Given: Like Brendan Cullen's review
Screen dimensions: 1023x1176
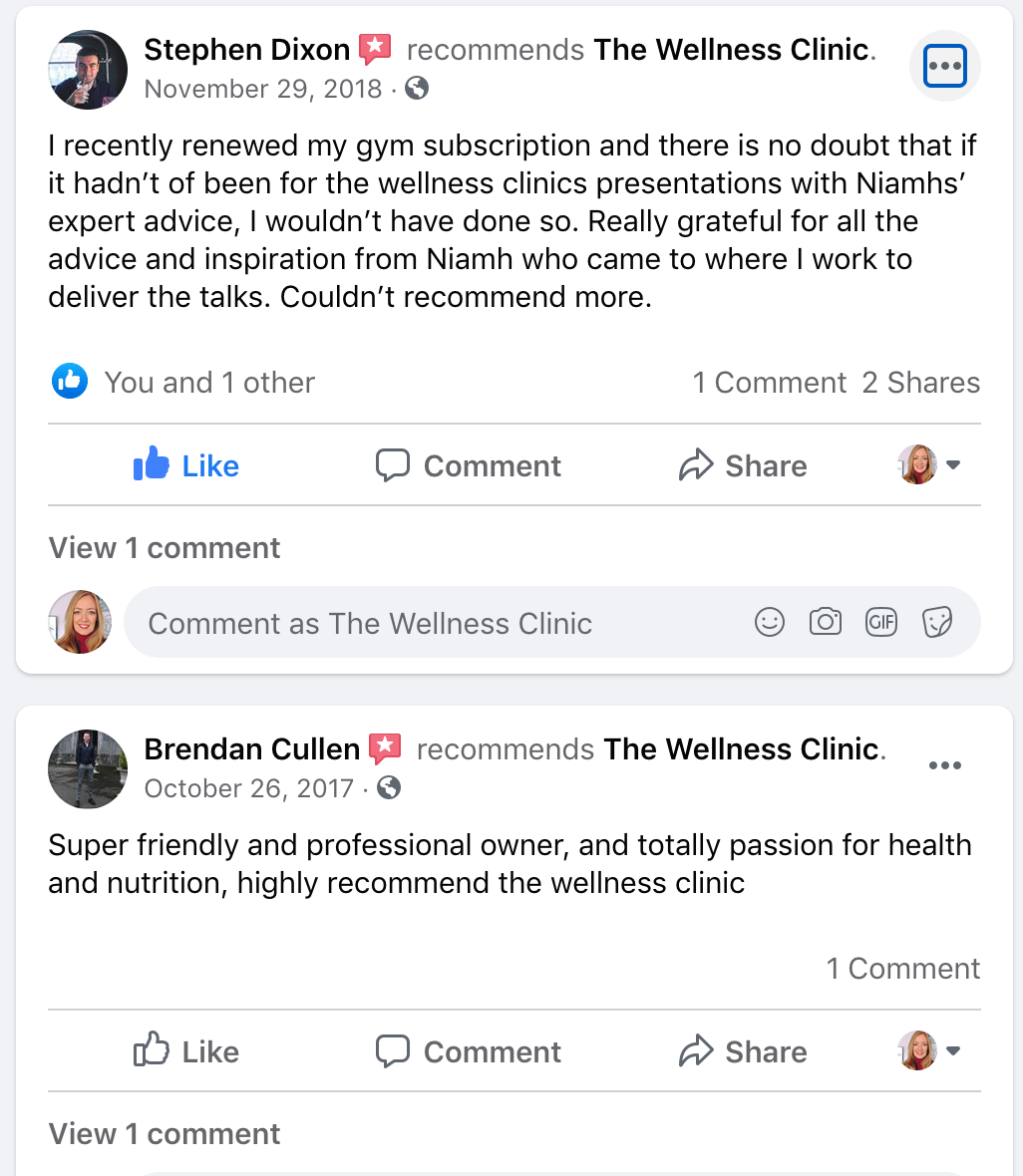Looking at the screenshot, I should tap(186, 1051).
